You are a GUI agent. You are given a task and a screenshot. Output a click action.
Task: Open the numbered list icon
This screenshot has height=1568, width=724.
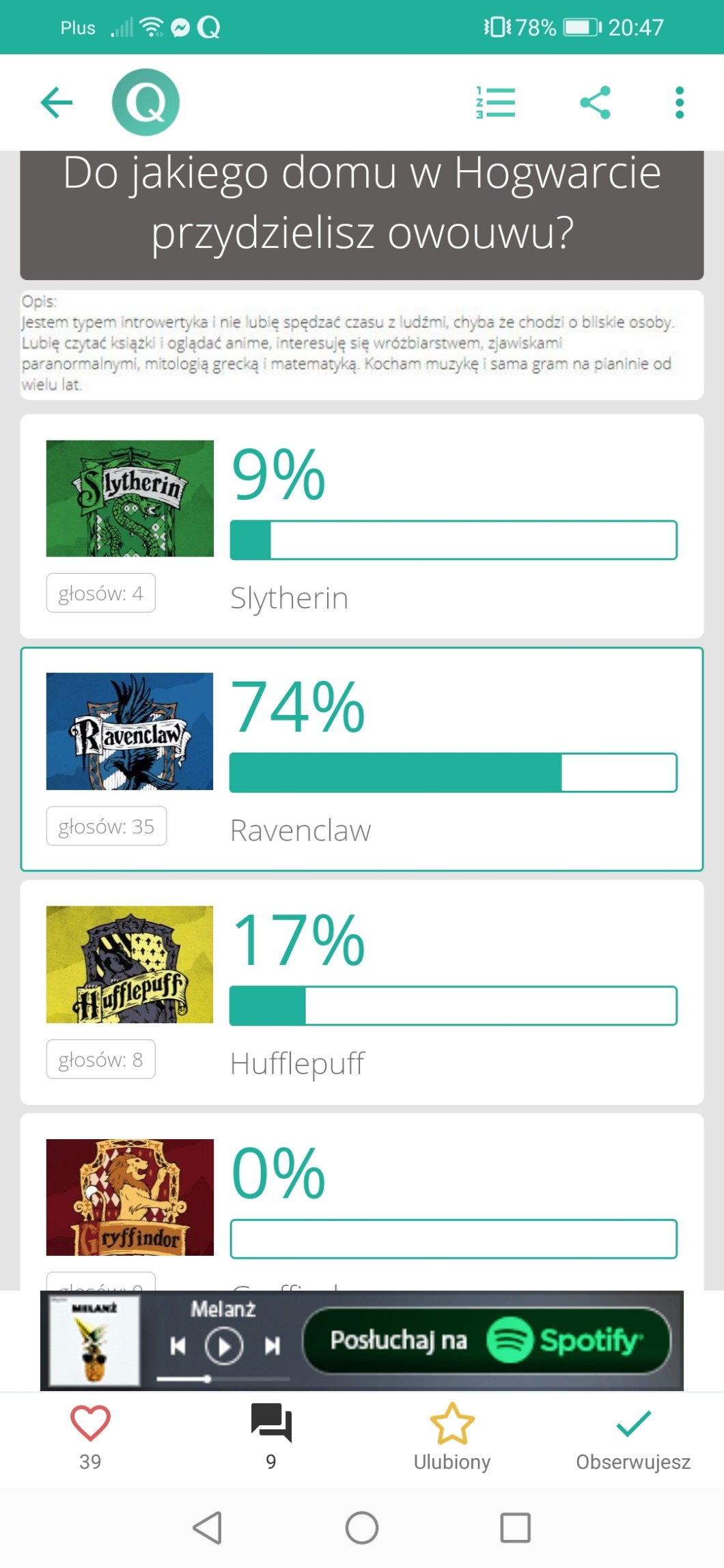[x=495, y=102]
